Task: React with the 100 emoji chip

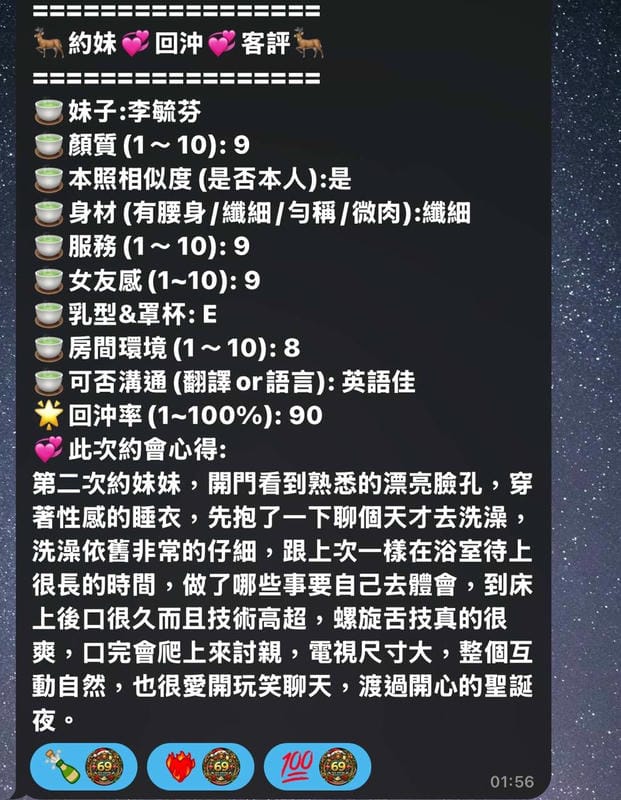Action: coord(318,767)
